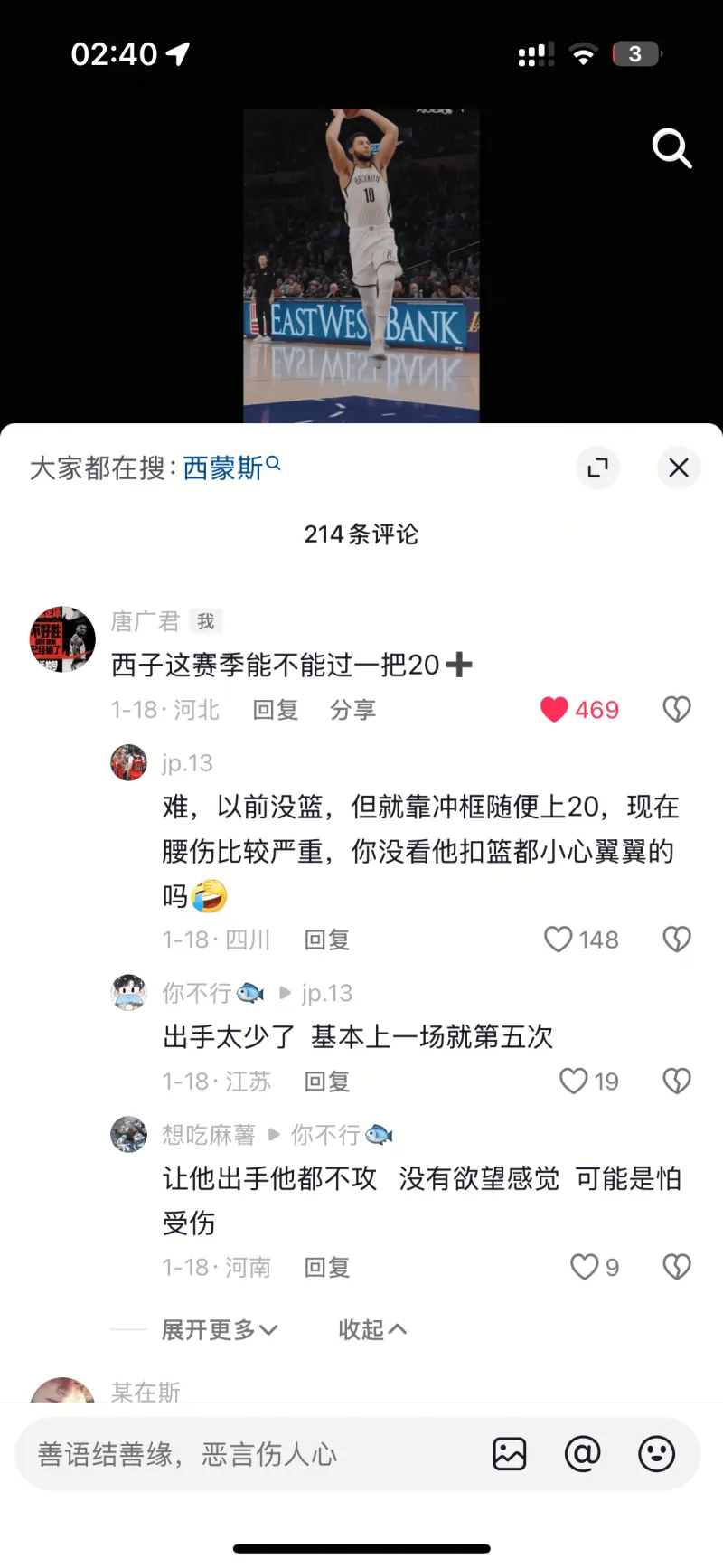Dislike 唐广君's comment
This screenshot has width=723, height=1568.
(676, 710)
